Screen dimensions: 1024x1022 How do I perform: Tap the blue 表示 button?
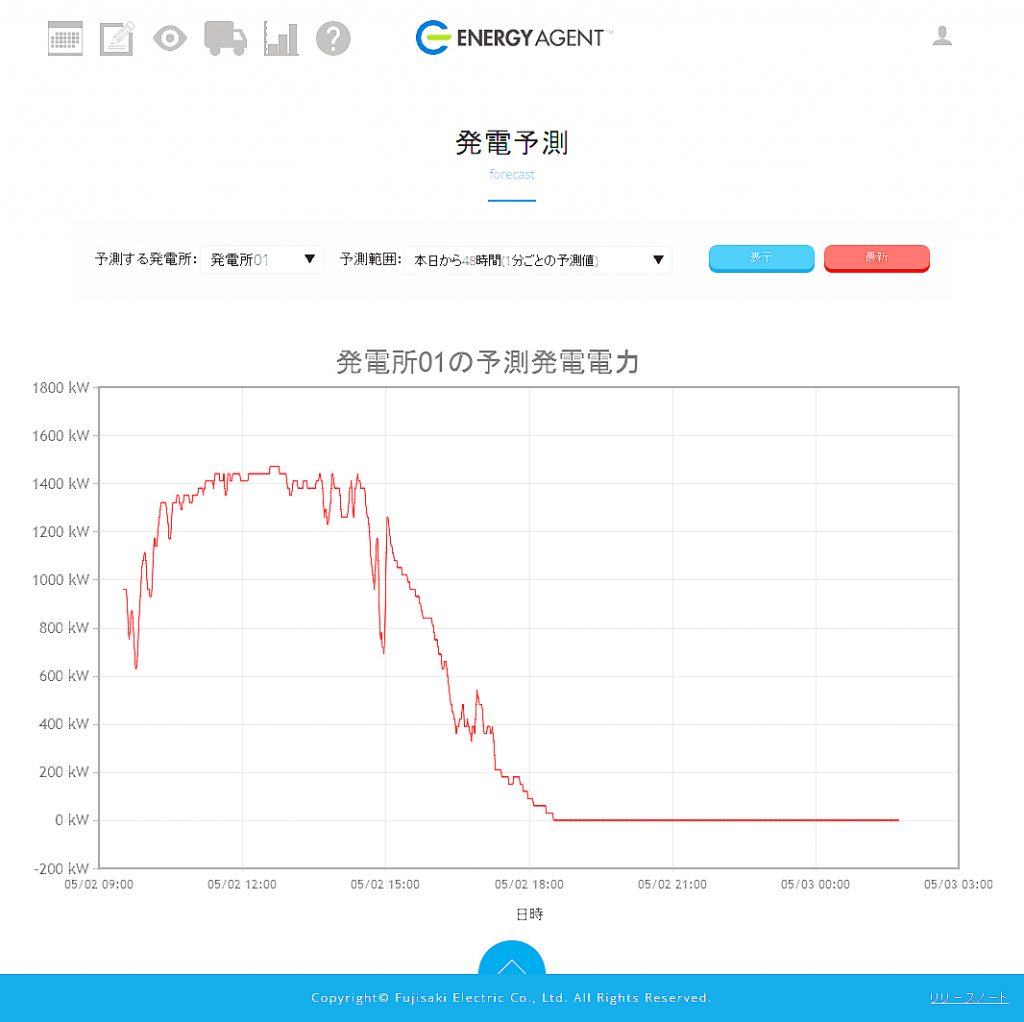tap(761, 258)
